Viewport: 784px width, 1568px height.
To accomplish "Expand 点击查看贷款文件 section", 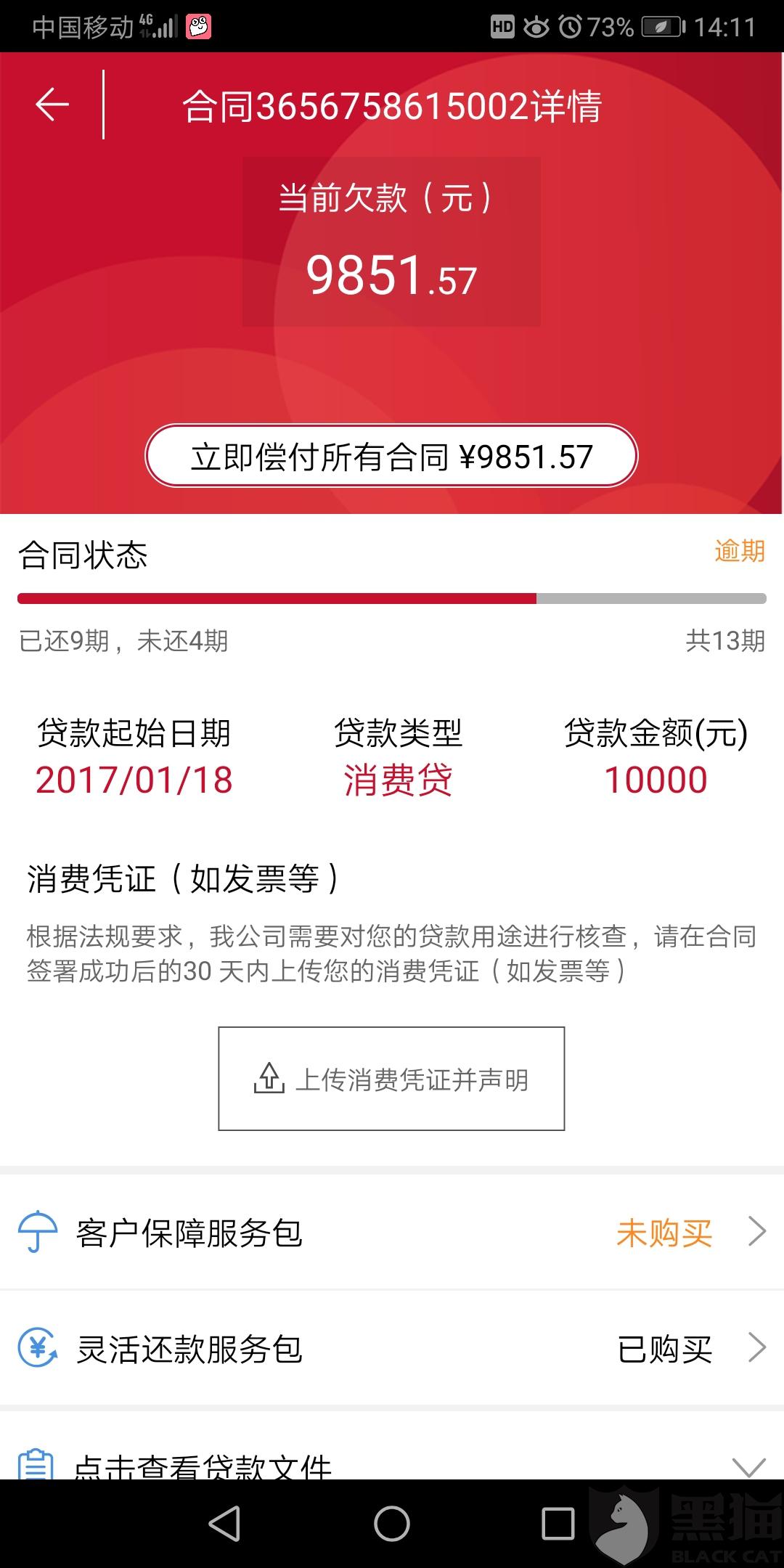I will tap(392, 1463).
